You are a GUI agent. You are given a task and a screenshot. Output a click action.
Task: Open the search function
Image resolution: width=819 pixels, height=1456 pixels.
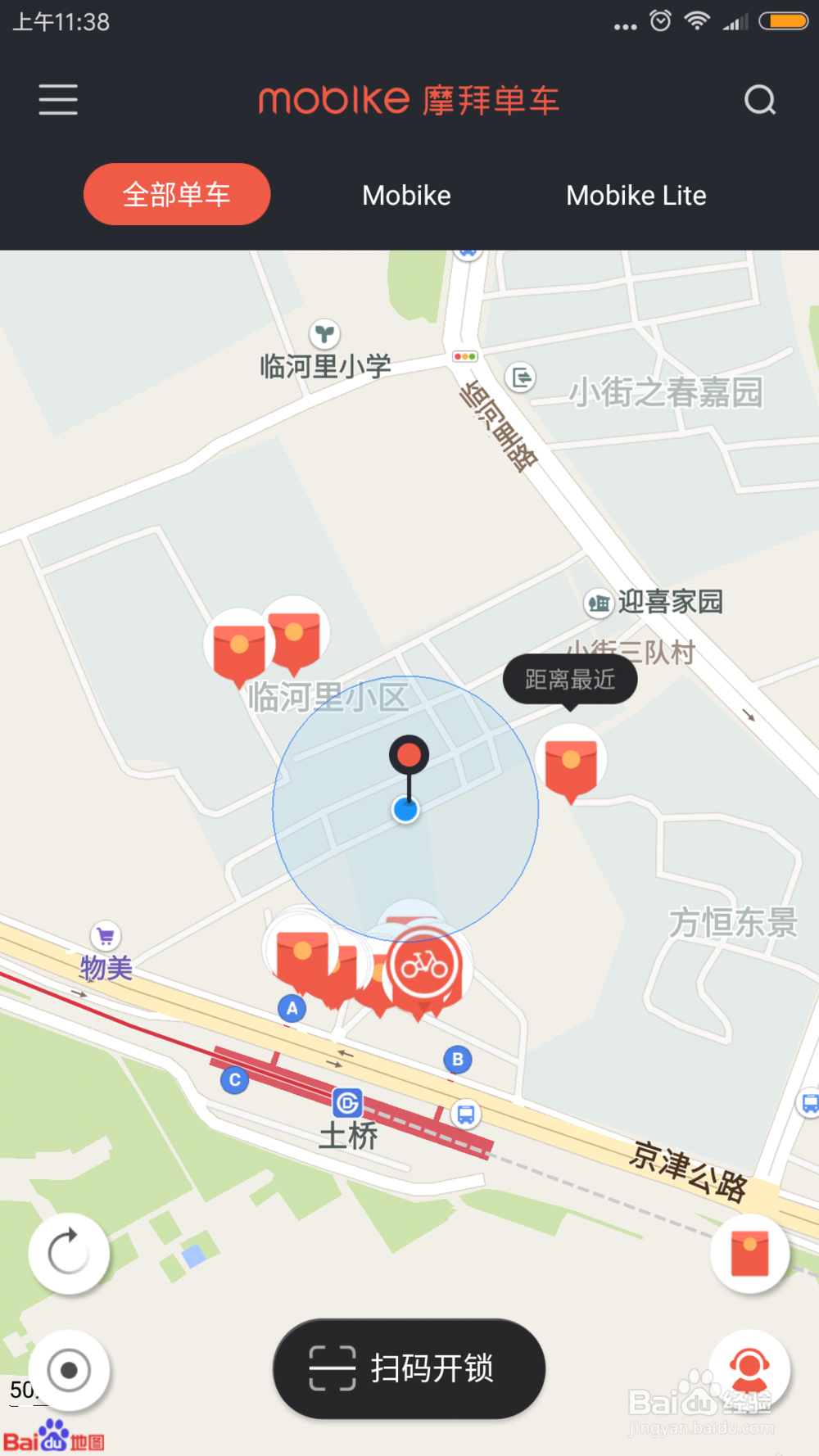(x=760, y=99)
